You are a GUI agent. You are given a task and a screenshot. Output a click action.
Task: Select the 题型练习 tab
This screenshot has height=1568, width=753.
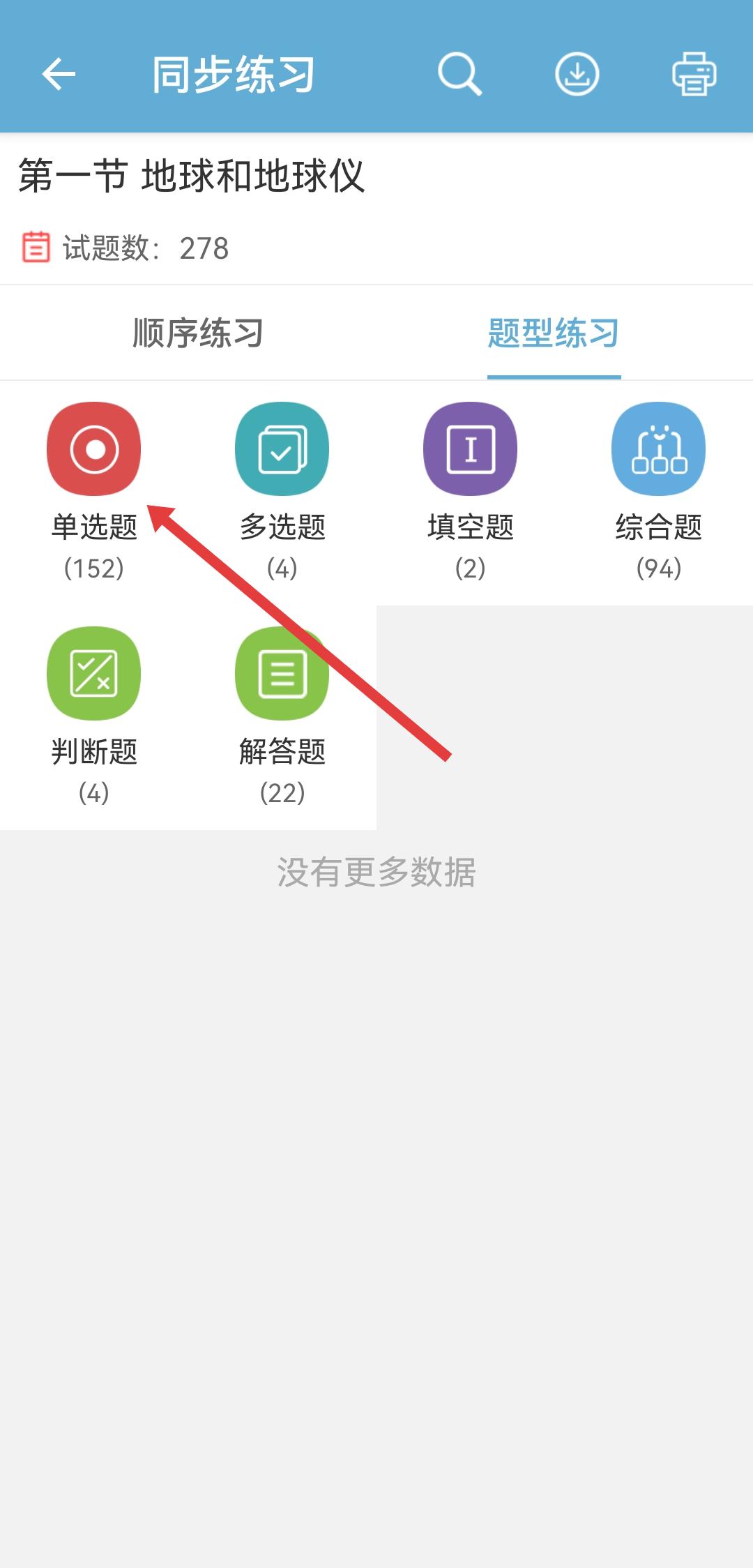(554, 333)
